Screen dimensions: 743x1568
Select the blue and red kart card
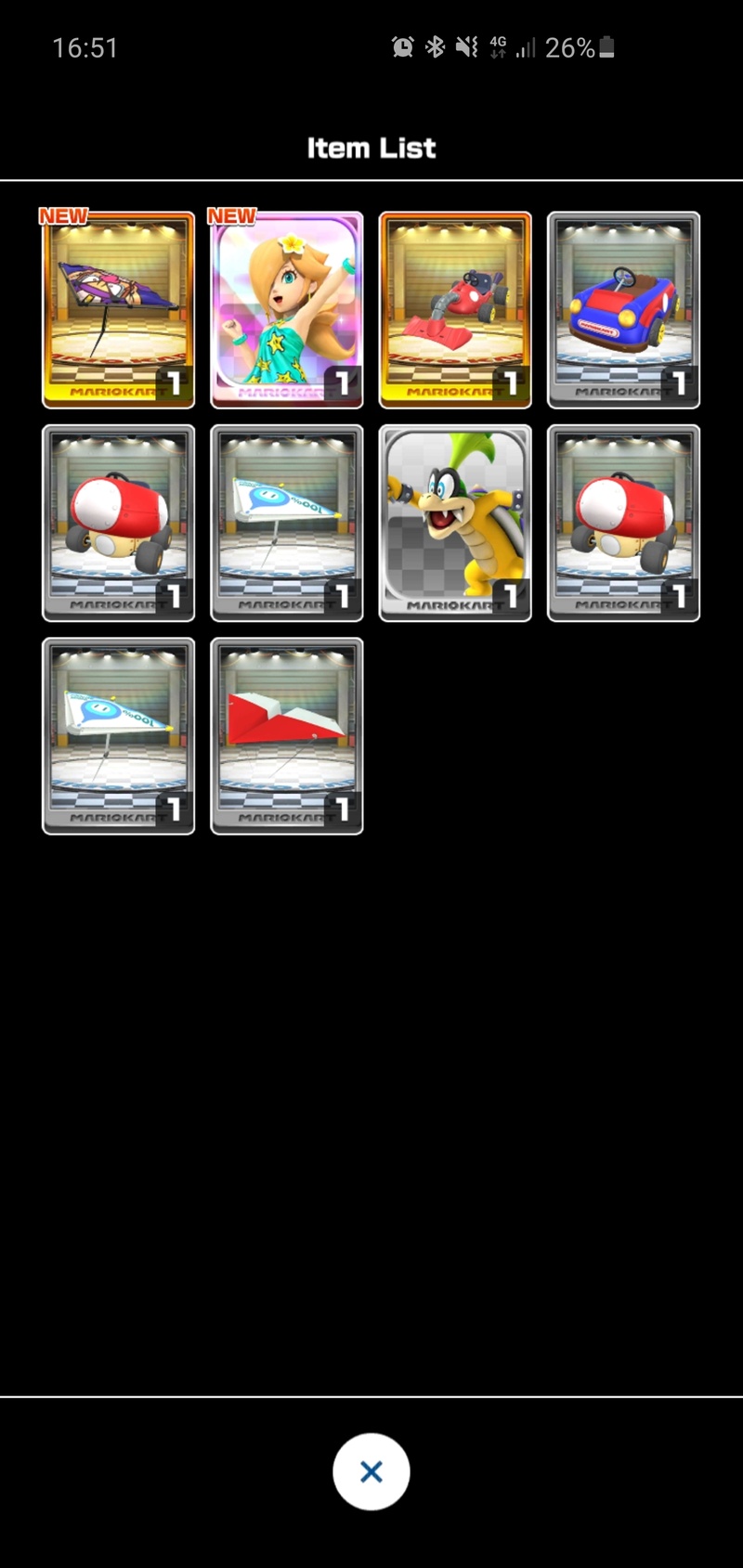623,310
